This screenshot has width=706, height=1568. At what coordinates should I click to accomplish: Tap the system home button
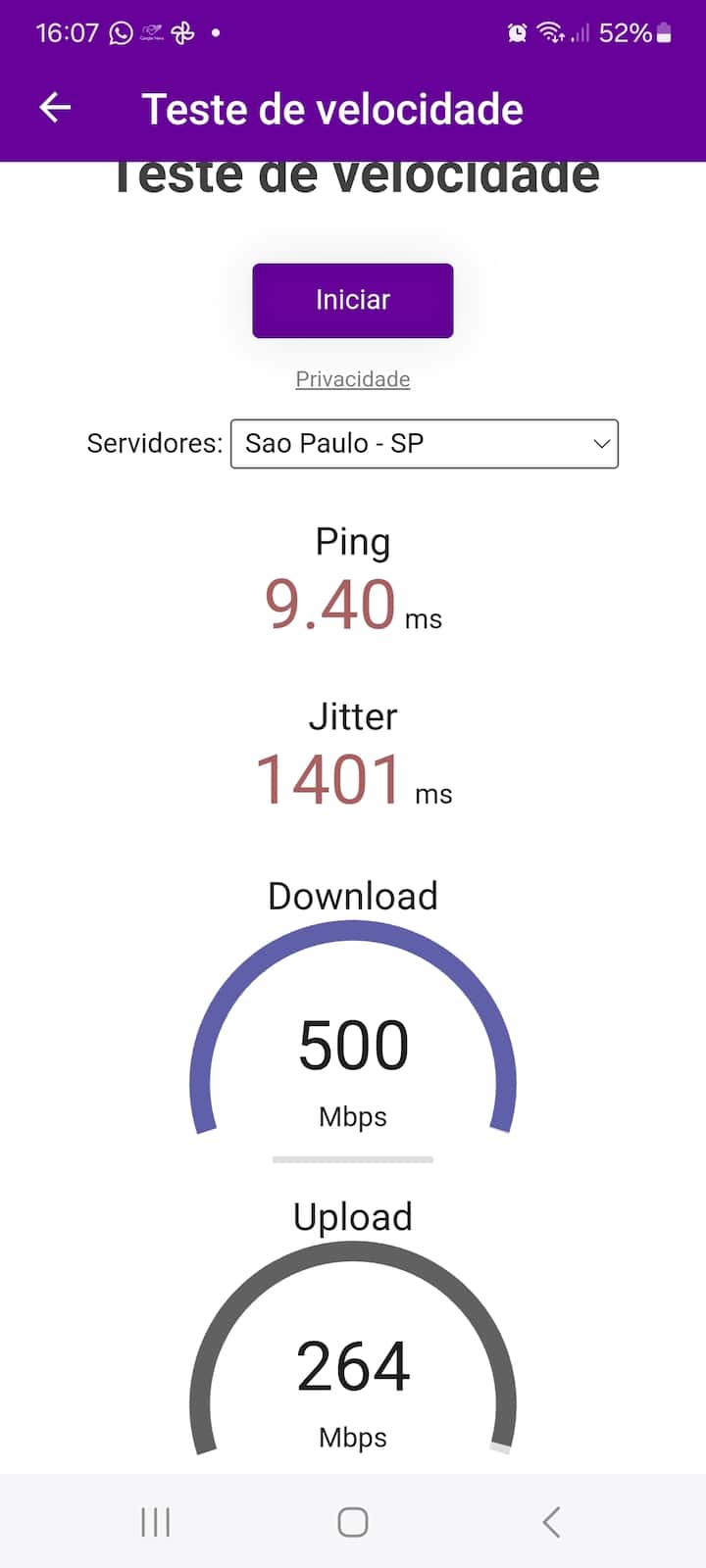(x=353, y=1522)
